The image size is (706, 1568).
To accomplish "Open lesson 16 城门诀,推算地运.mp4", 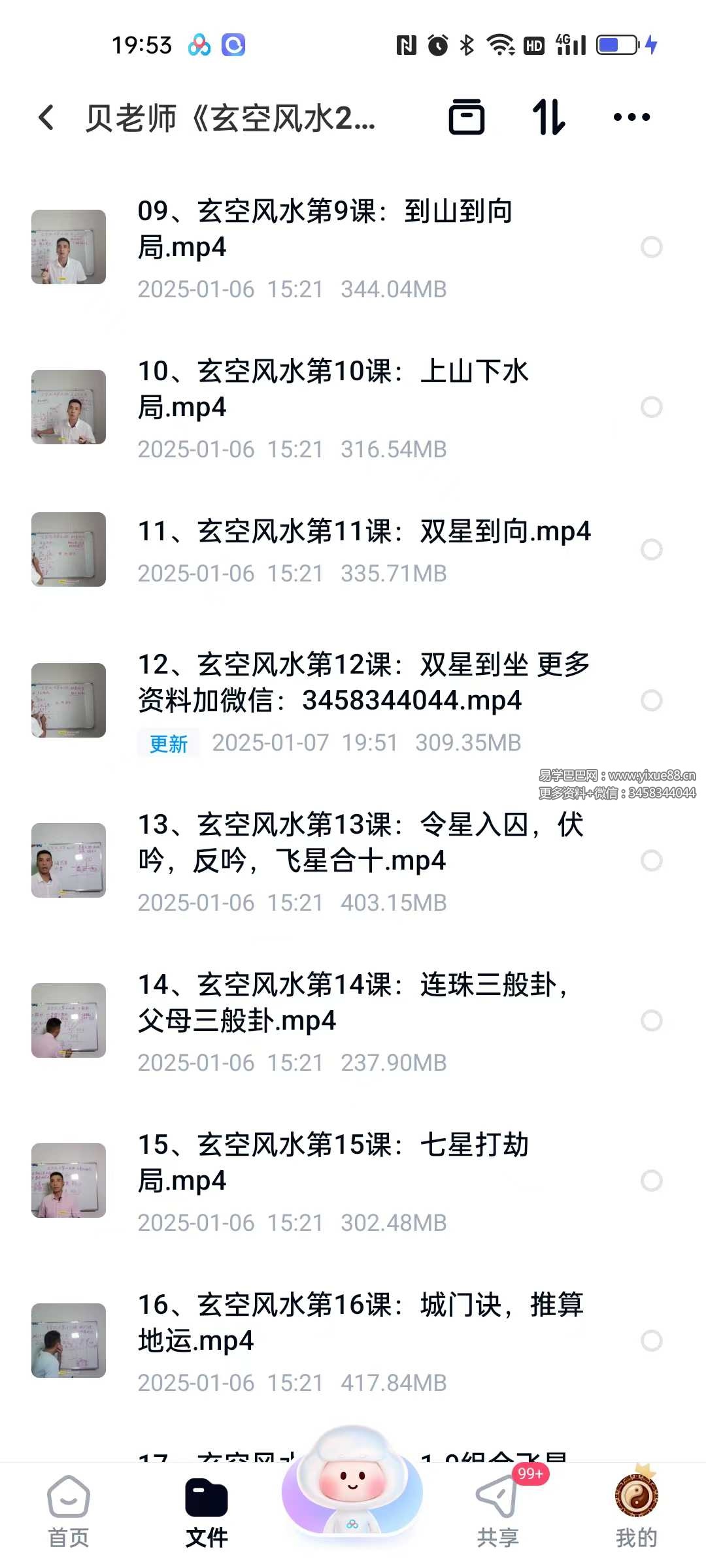I will [360, 1322].
